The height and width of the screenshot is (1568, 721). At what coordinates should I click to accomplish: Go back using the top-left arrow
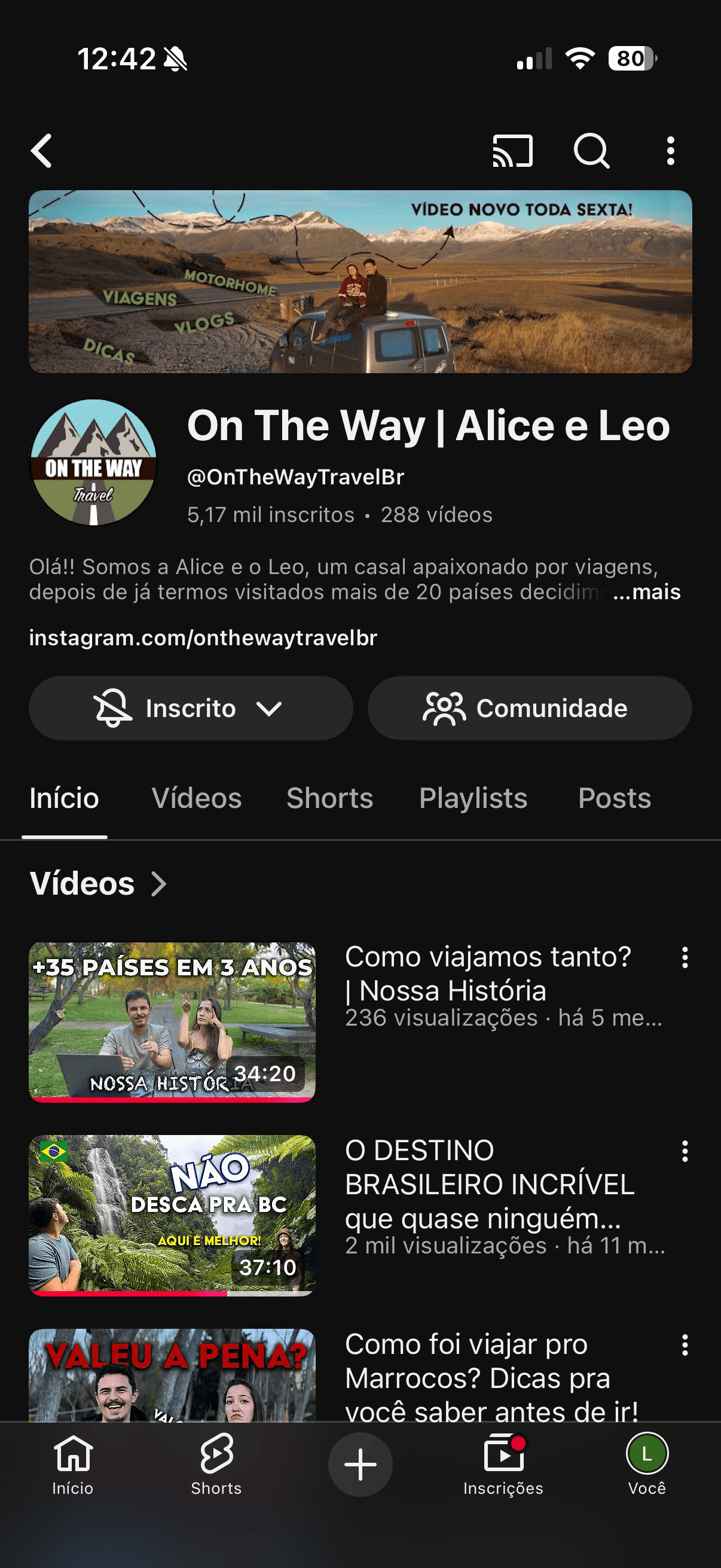tap(41, 150)
